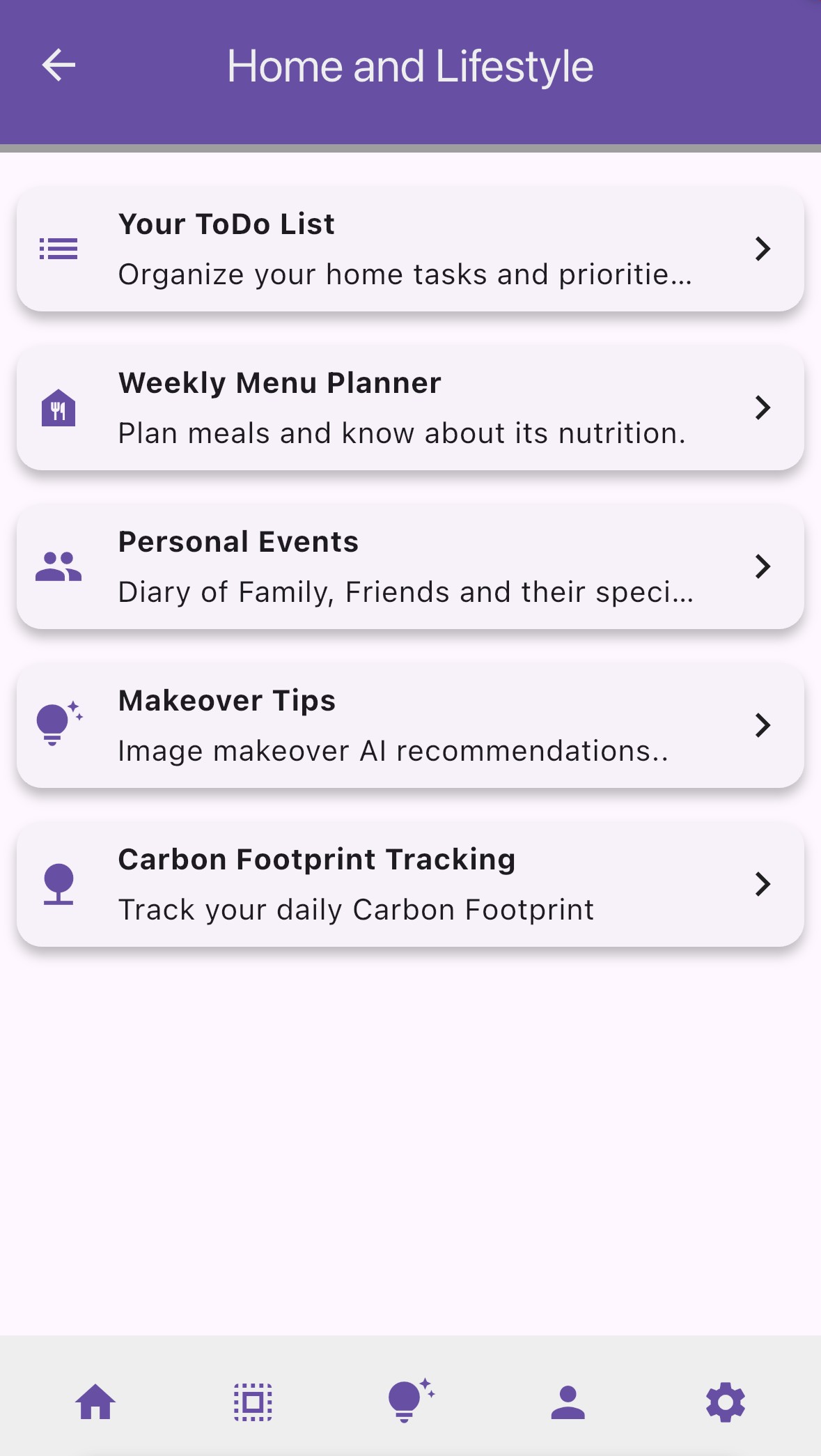Viewport: 821px width, 1456px height.
Task: Open Makeover Tips recommendations
Action: [410, 725]
